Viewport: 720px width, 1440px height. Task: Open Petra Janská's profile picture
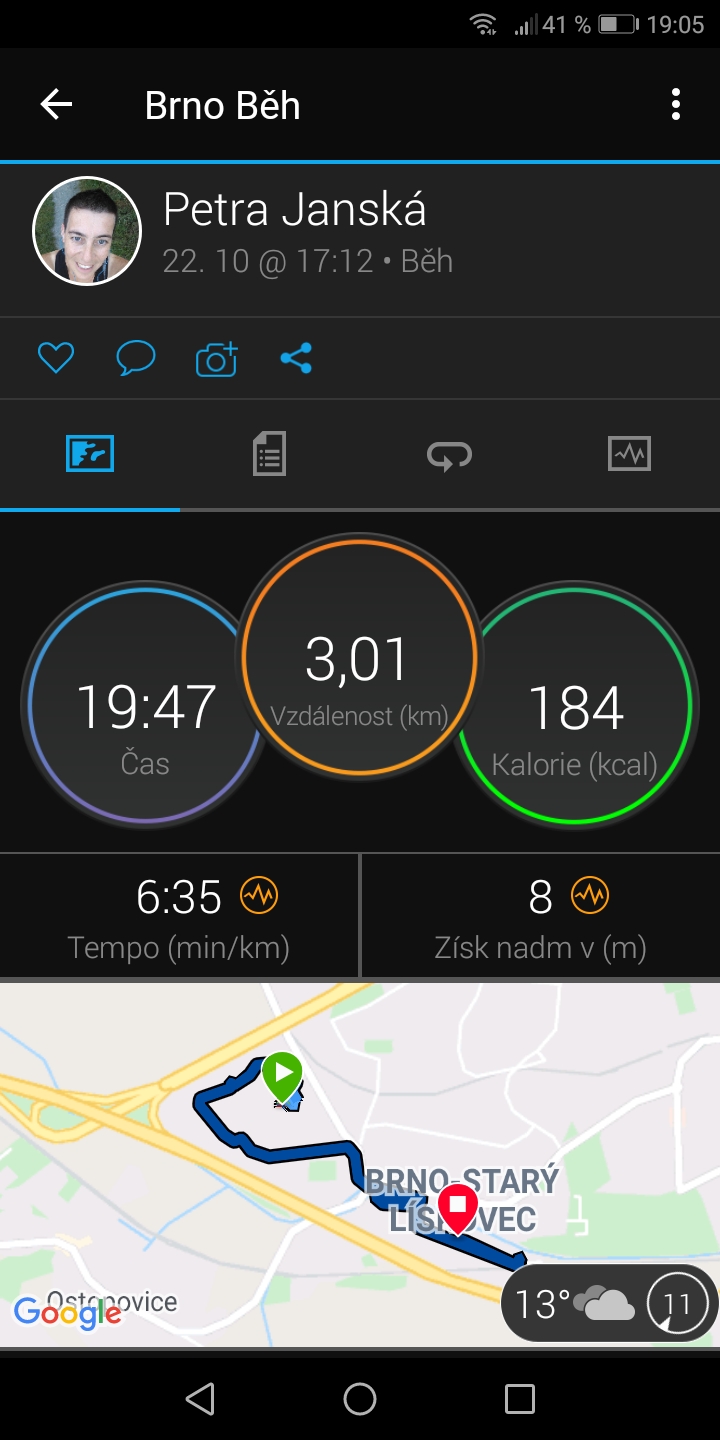pyautogui.click(x=87, y=231)
